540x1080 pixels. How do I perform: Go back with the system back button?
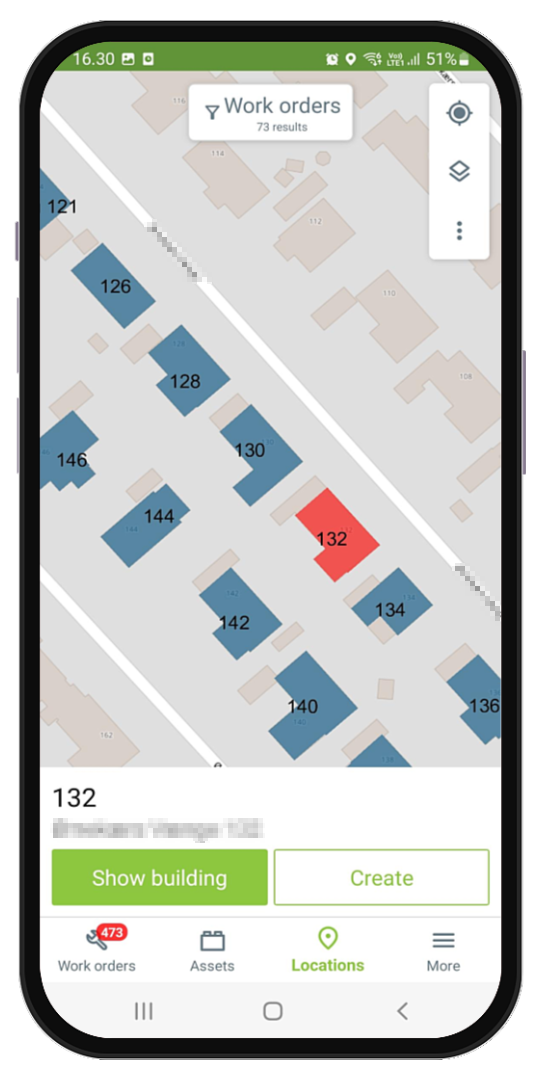point(402,1010)
